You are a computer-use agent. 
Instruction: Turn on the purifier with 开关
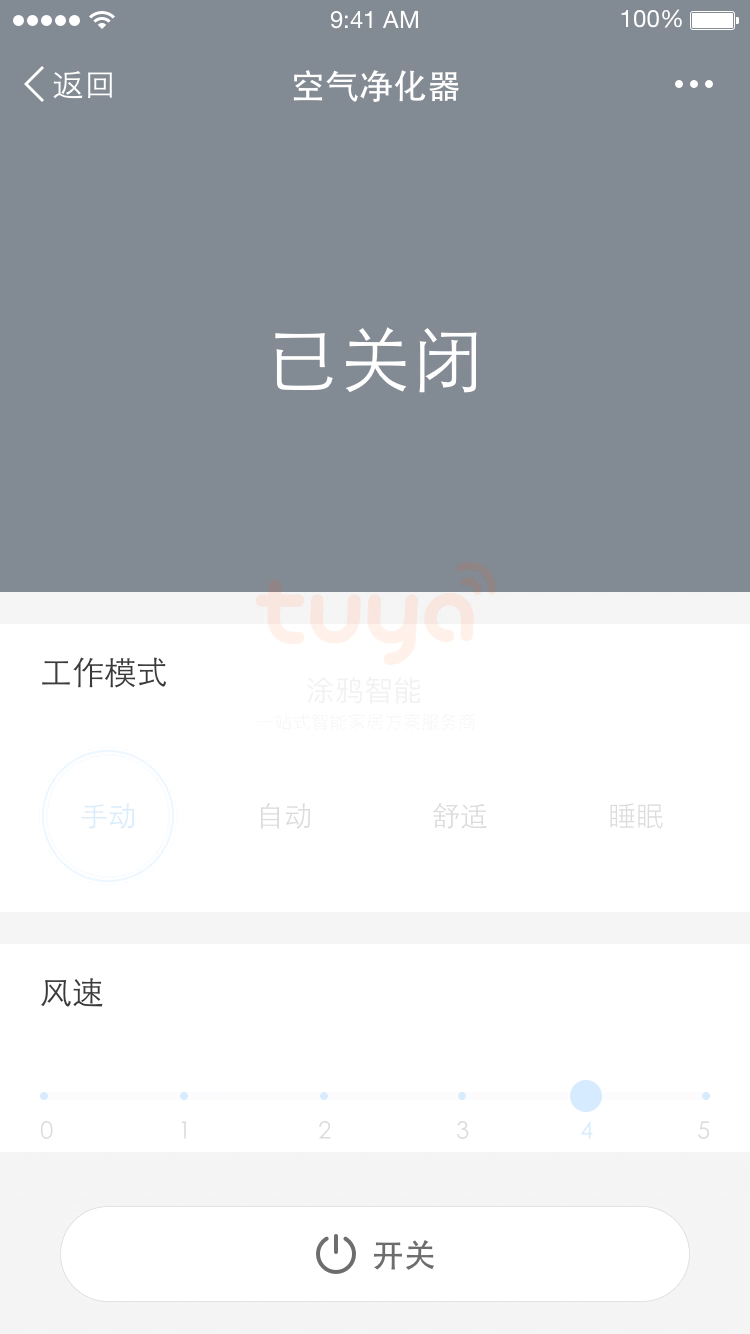[375, 1254]
